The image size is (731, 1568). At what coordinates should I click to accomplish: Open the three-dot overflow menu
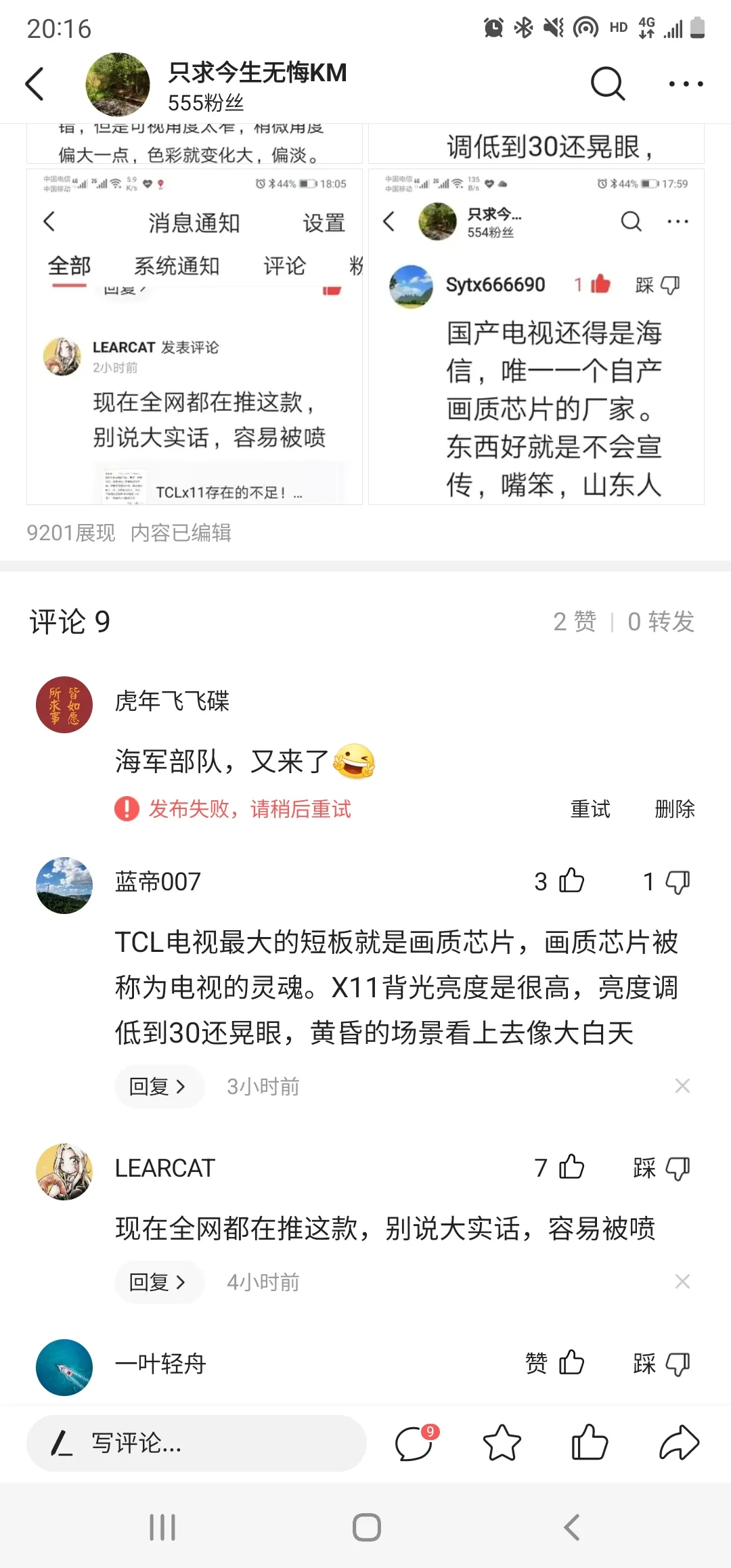(x=685, y=84)
